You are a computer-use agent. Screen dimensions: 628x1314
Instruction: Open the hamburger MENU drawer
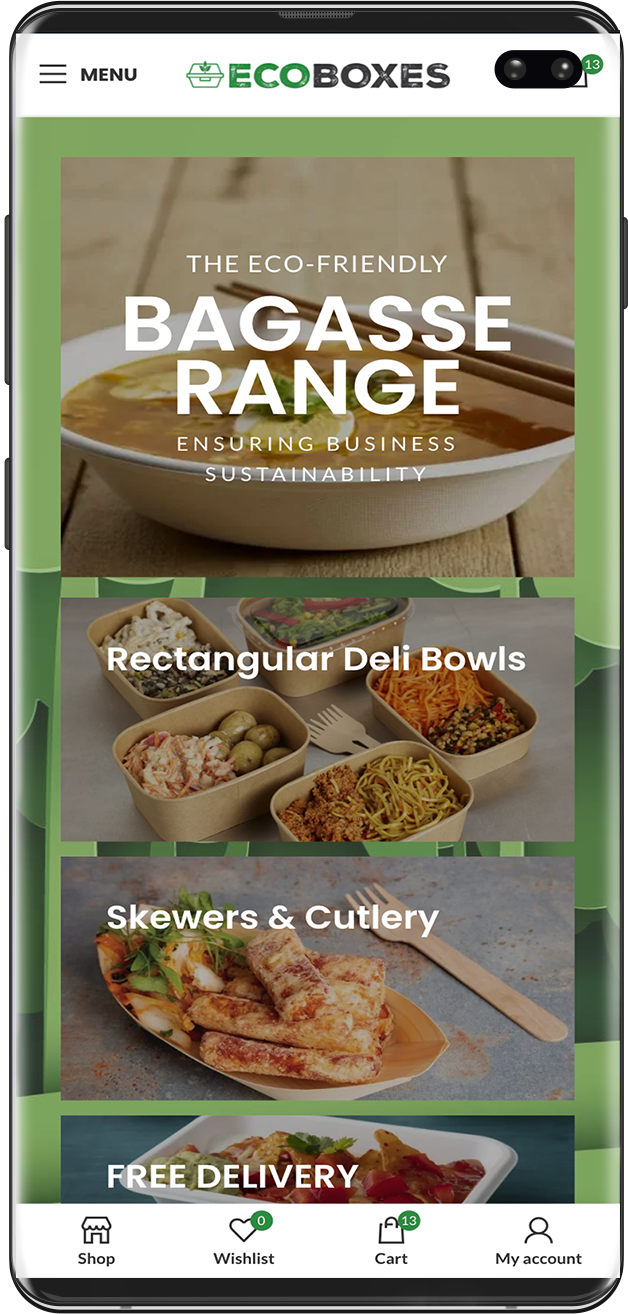click(x=87, y=75)
